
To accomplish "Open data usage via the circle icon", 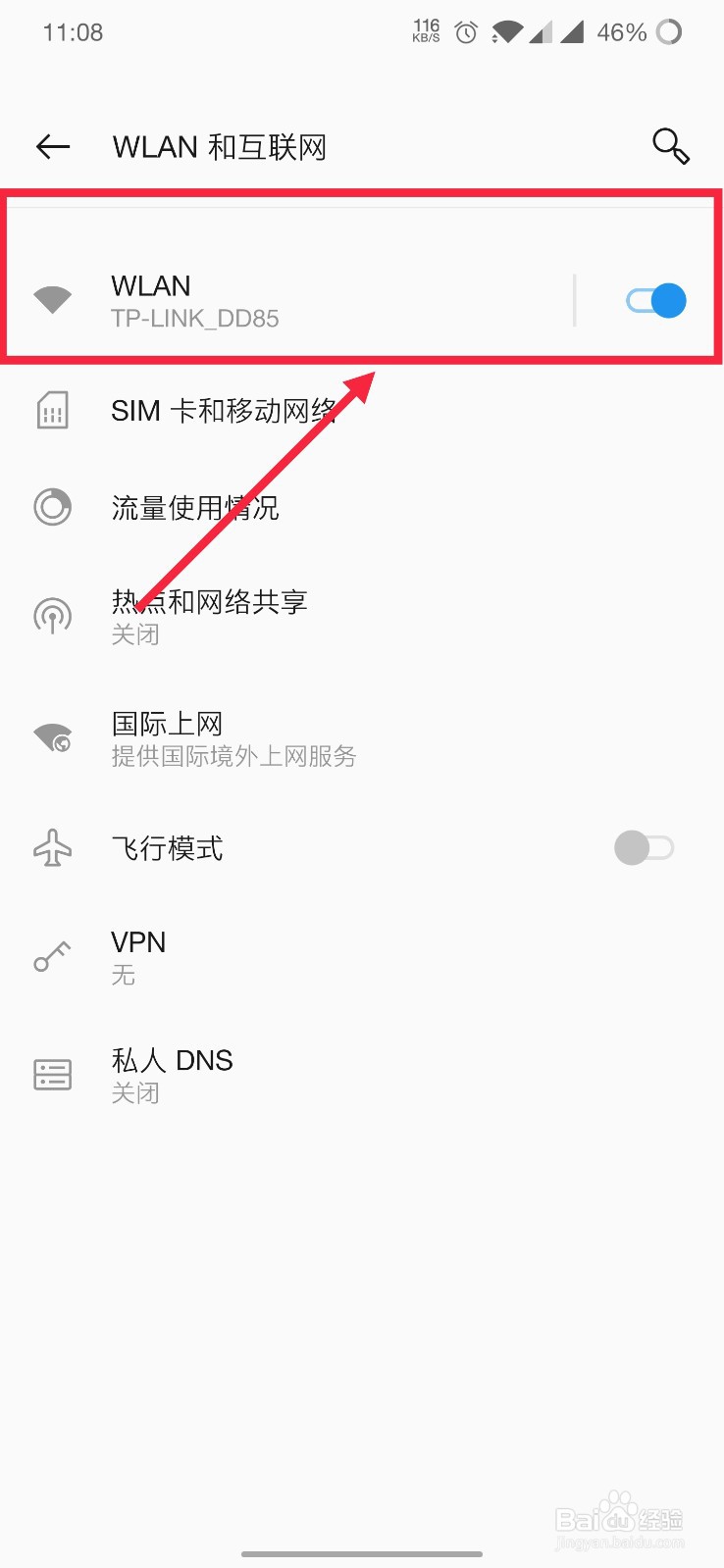I will (x=52, y=507).
